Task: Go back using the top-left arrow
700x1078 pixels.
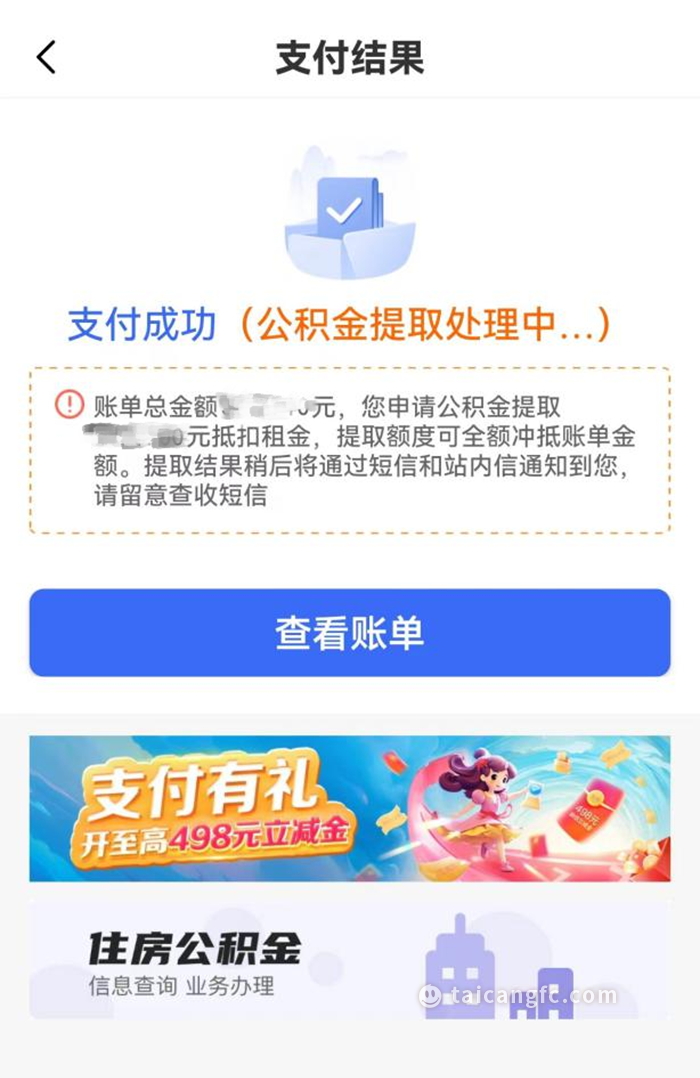Action: coord(46,58)
